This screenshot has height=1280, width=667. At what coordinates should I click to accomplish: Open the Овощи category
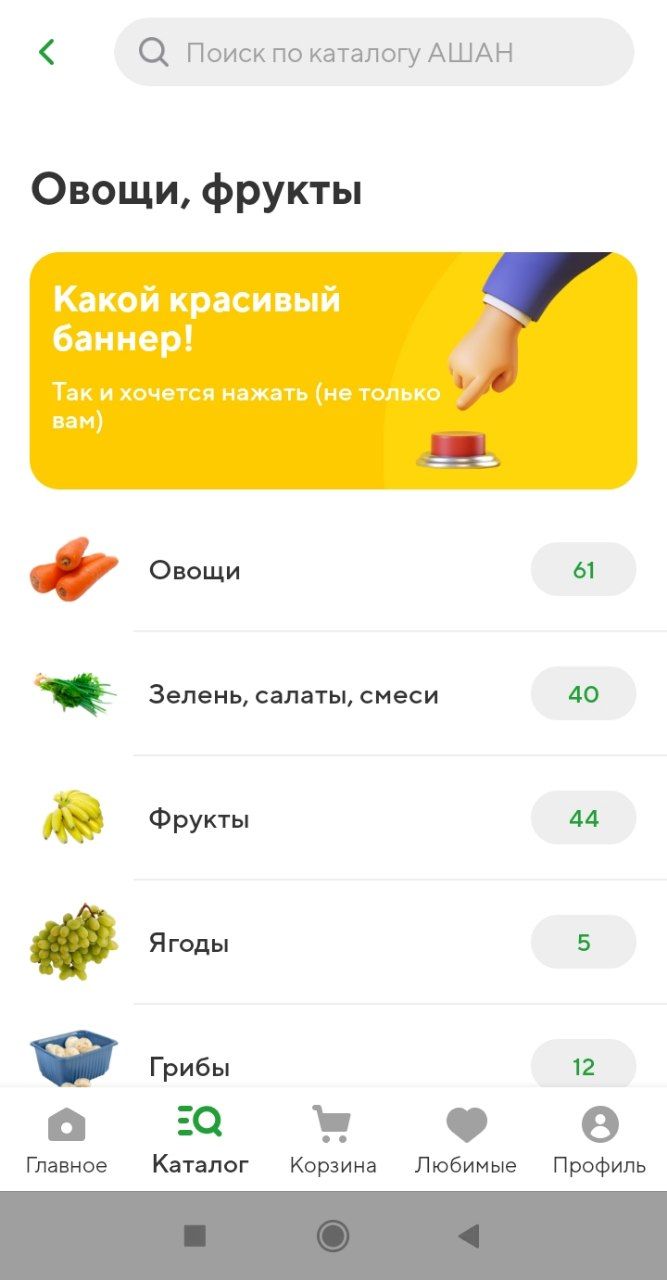[333, 570]
